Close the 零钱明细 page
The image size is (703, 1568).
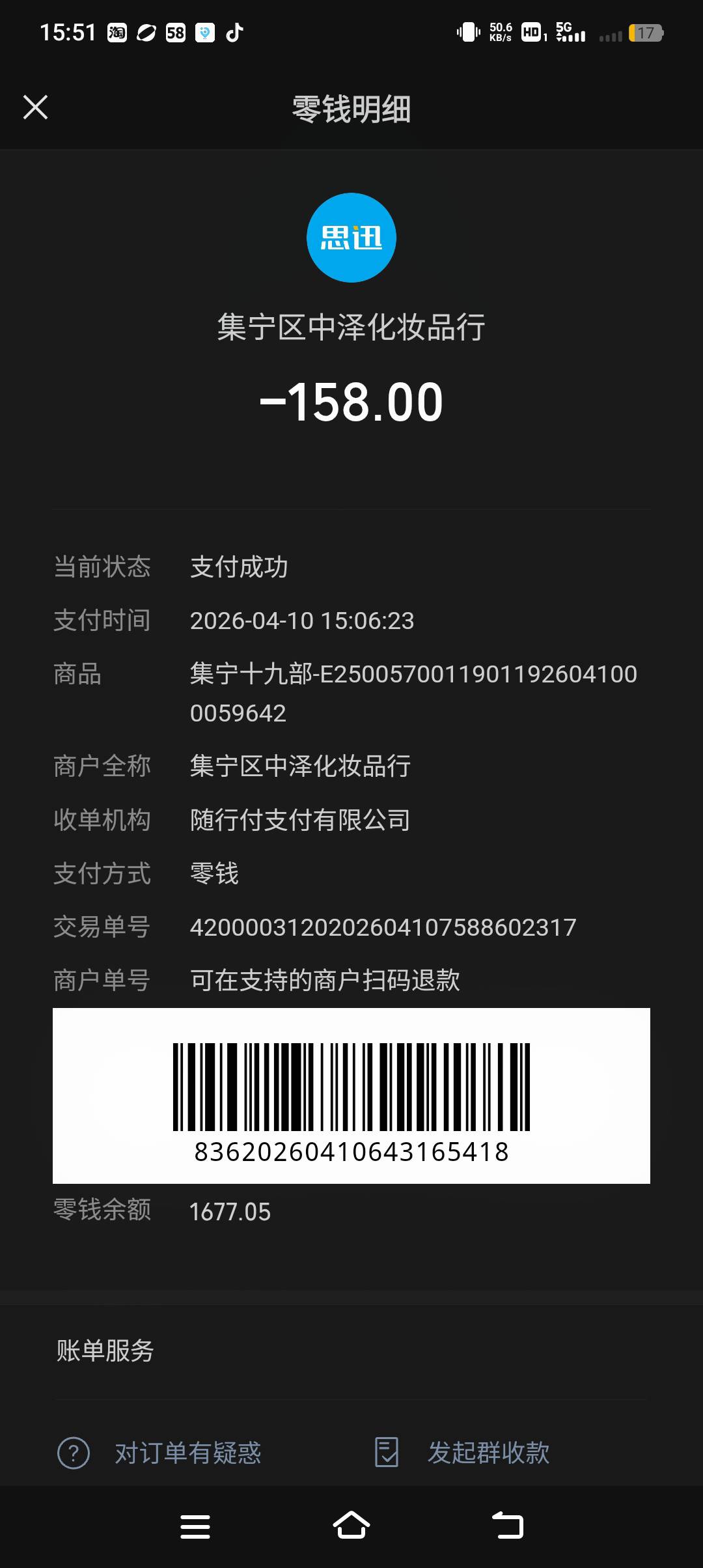pos(35,107)
